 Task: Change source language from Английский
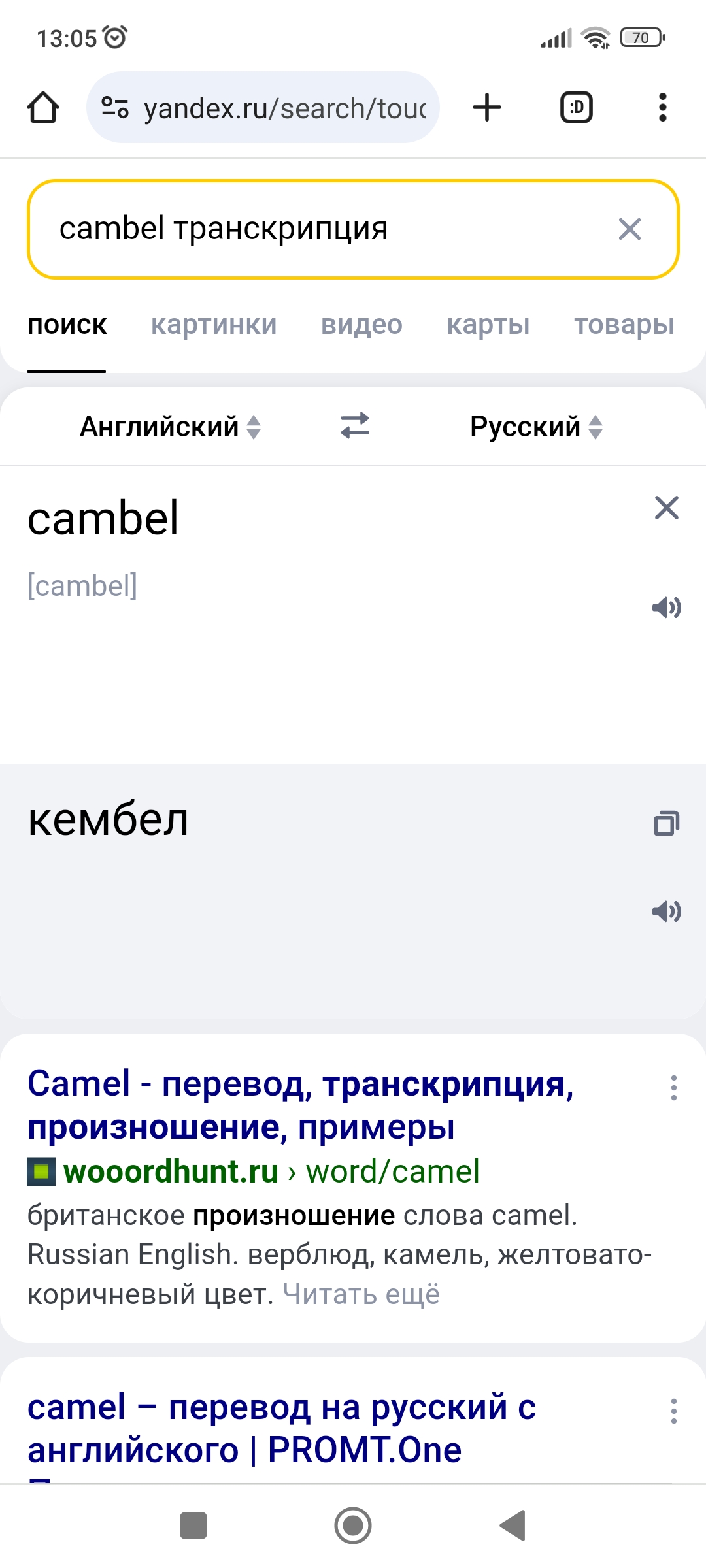coord(170,427)
